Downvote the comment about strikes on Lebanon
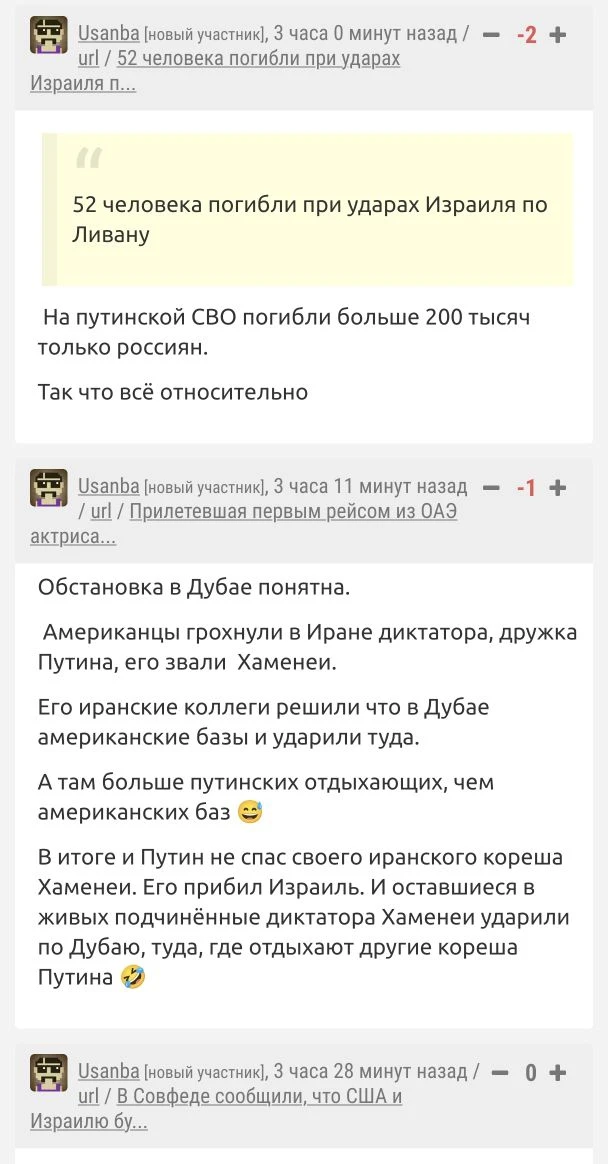This screenshot has height=1164, width=608. (491, 35)
